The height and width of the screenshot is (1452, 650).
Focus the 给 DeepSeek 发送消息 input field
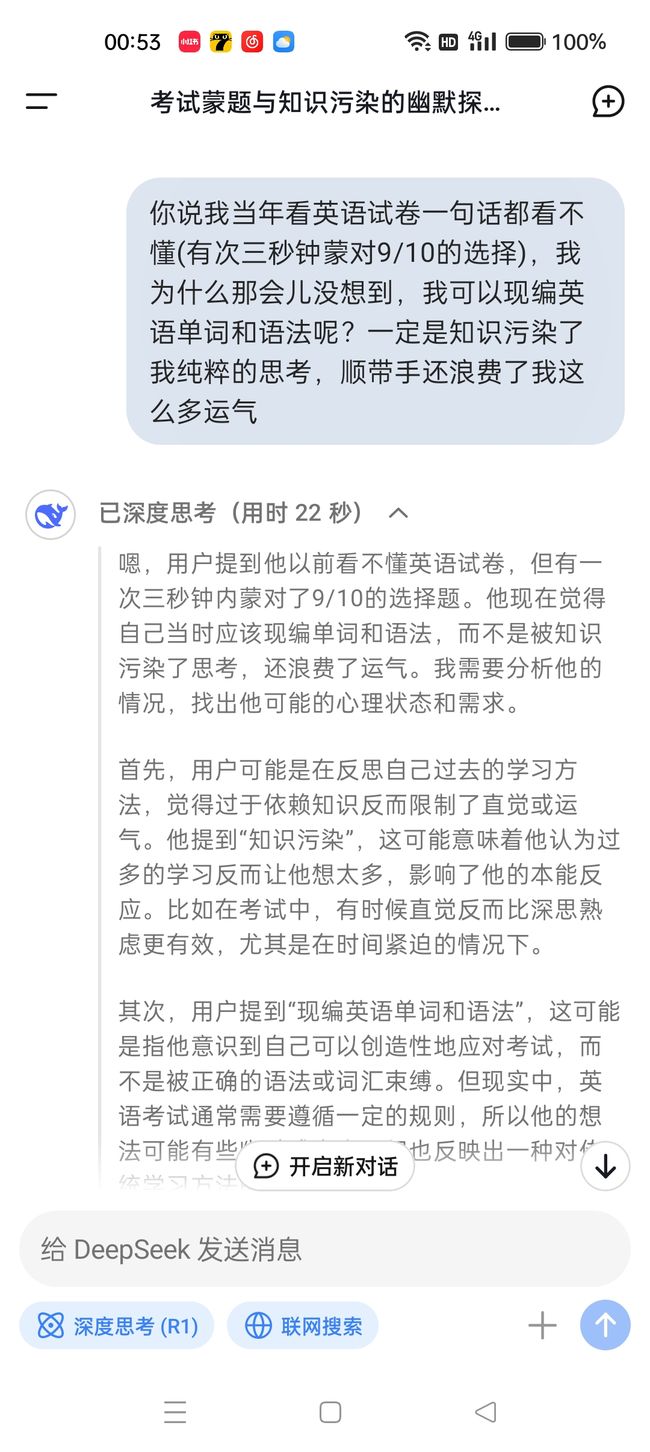pos(325,1249)
